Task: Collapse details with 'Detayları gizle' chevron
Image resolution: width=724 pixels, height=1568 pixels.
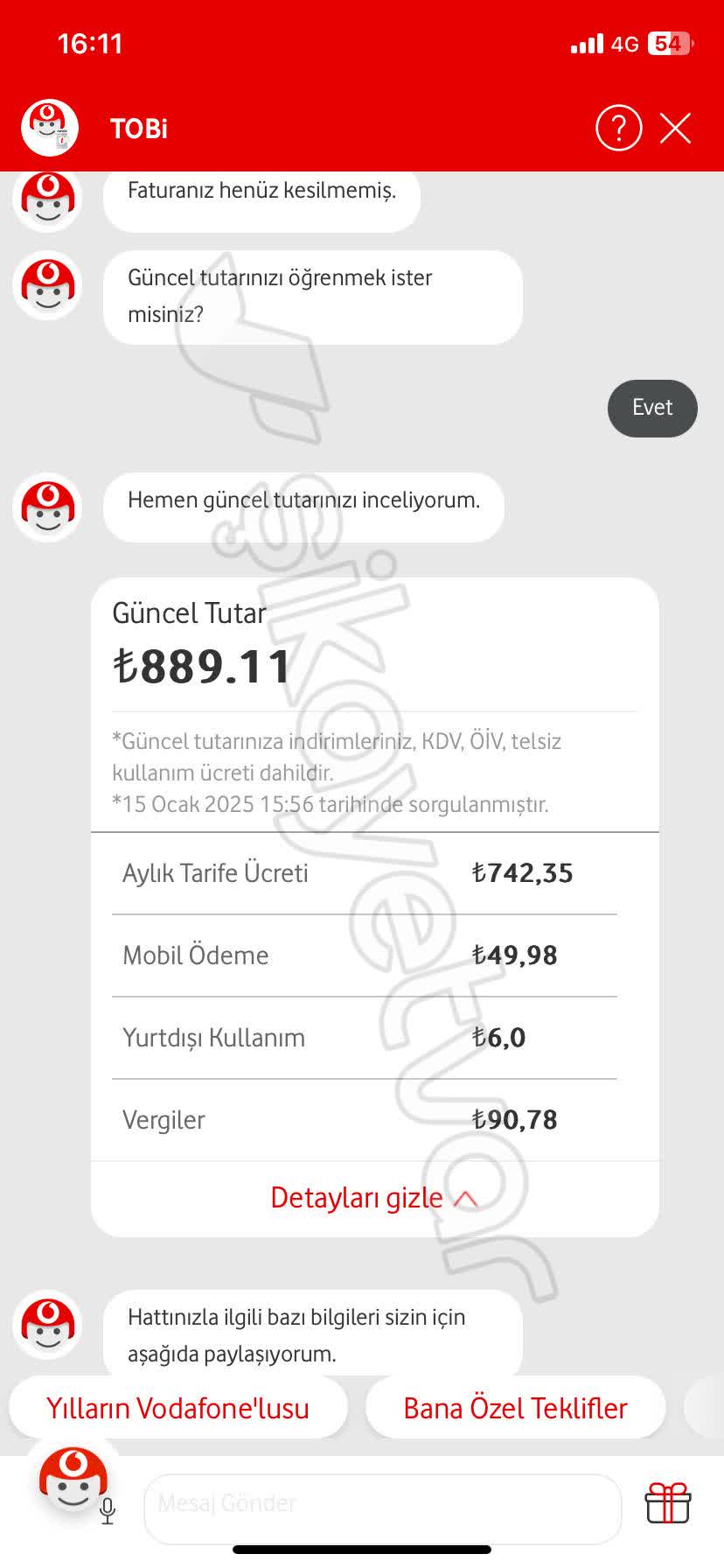Action: pyautogui.click(x=372, y=1197)
